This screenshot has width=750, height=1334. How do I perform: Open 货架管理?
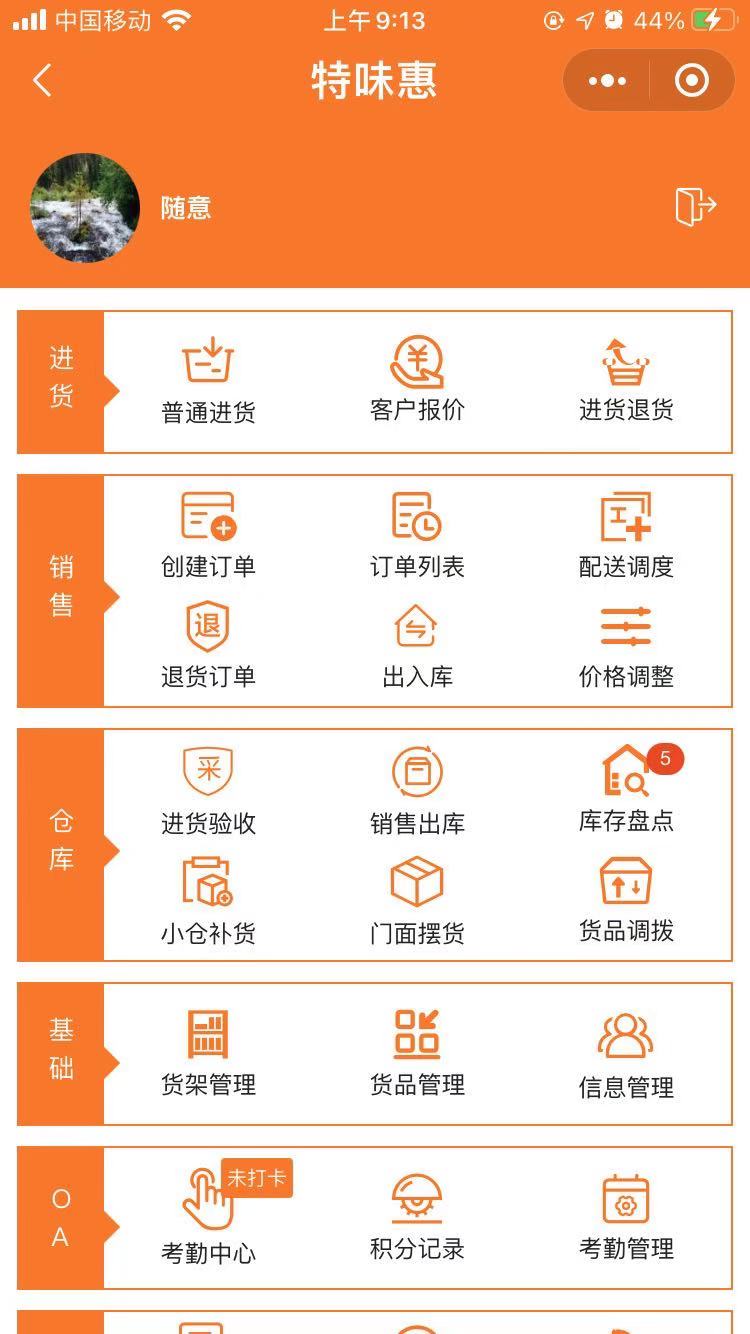208,1053
